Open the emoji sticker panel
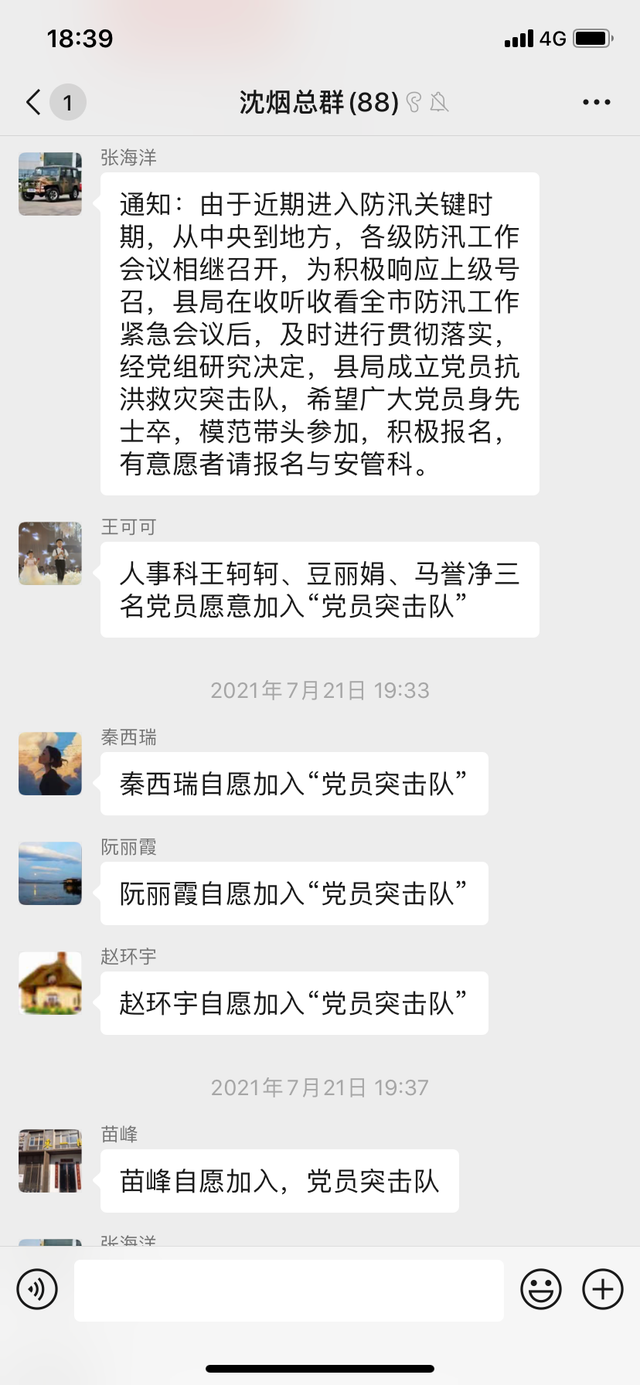This screenshot has width=640, height=1385. pos(541,1290)
